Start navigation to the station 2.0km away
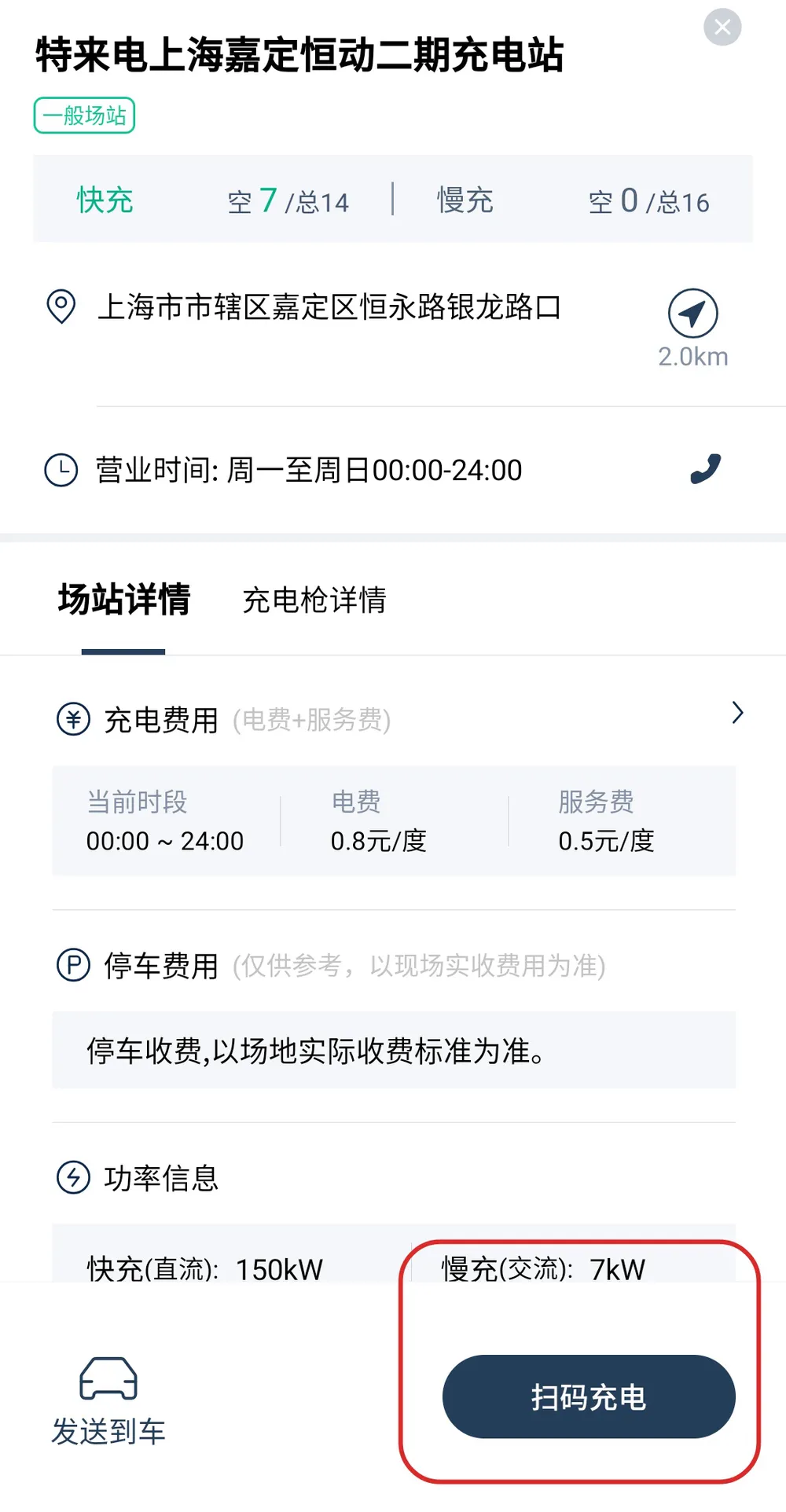Screen dimensions: 786x1512 click(692, 314)
